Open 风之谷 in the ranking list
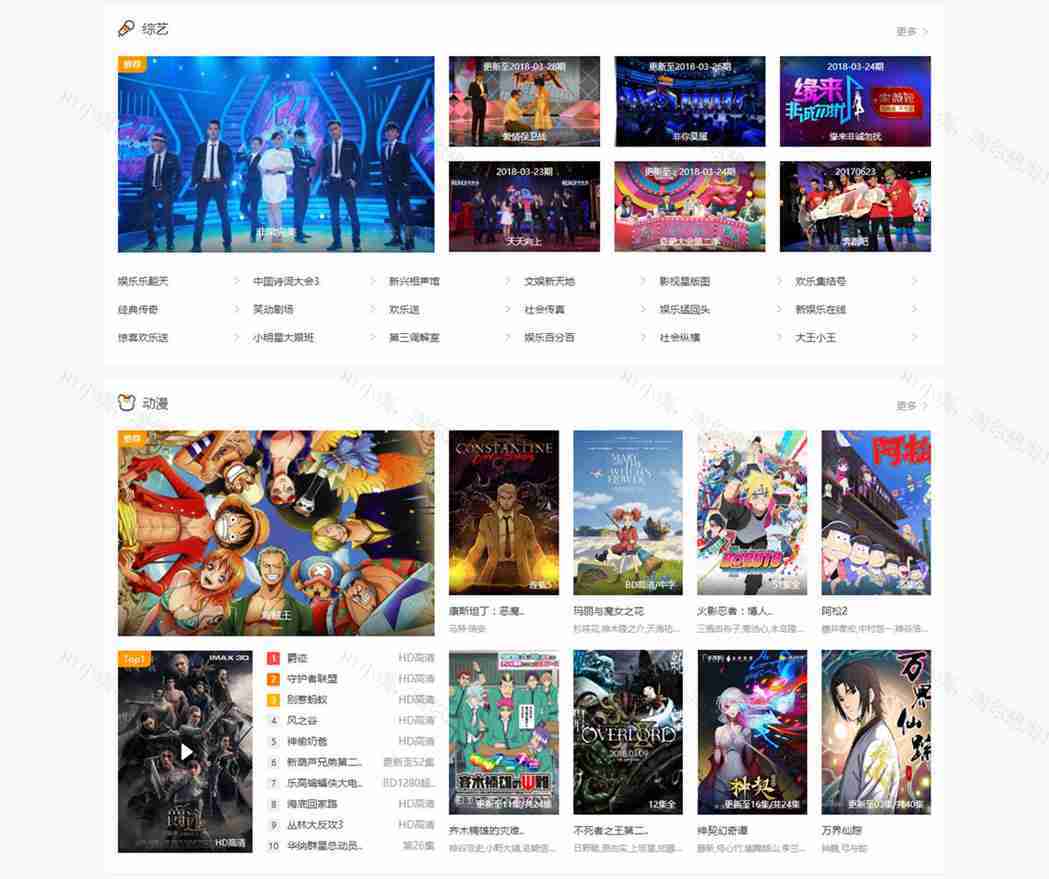The width and height of the screenshot is (1049, 879). point(301,720)
